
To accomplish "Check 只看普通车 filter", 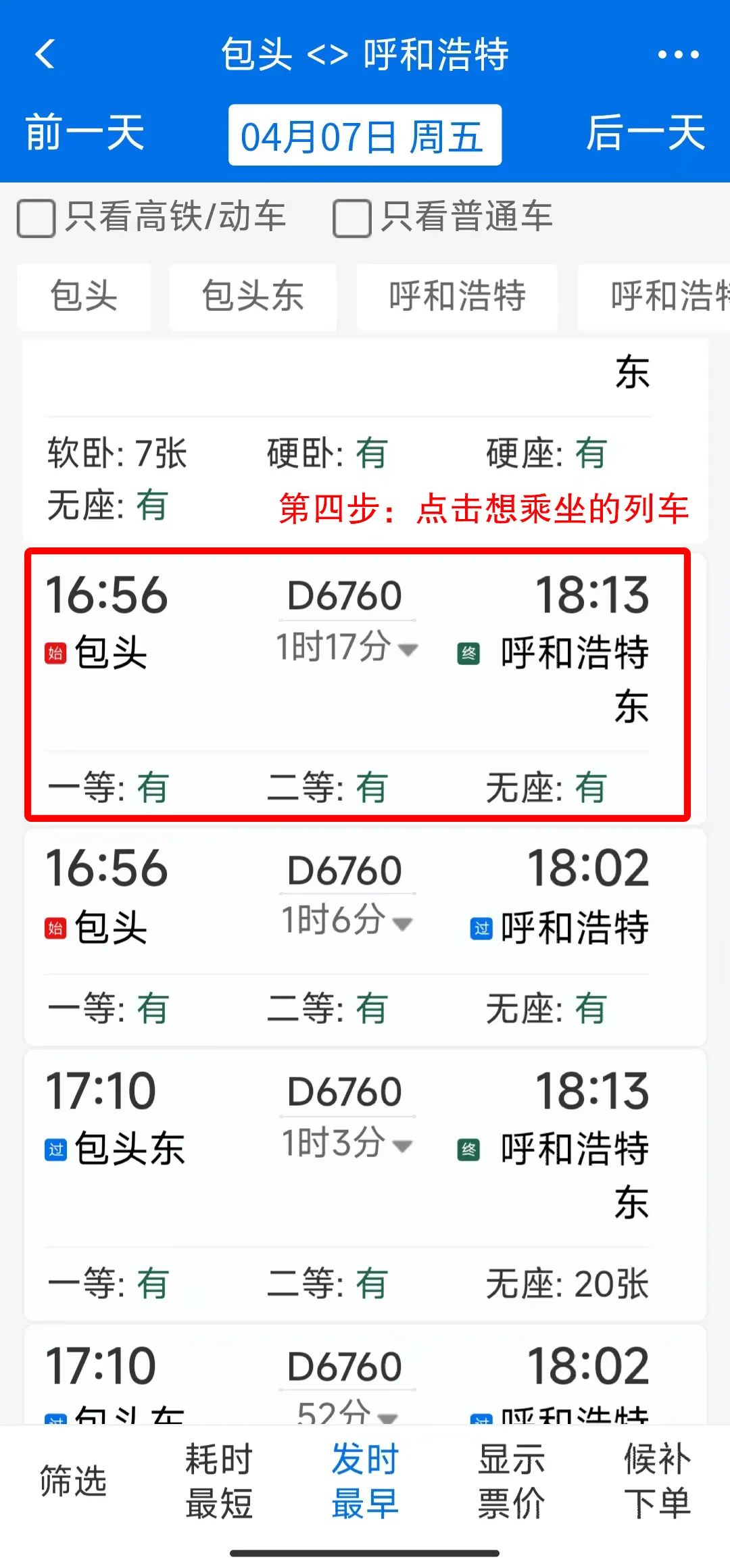I will (443, 218).
